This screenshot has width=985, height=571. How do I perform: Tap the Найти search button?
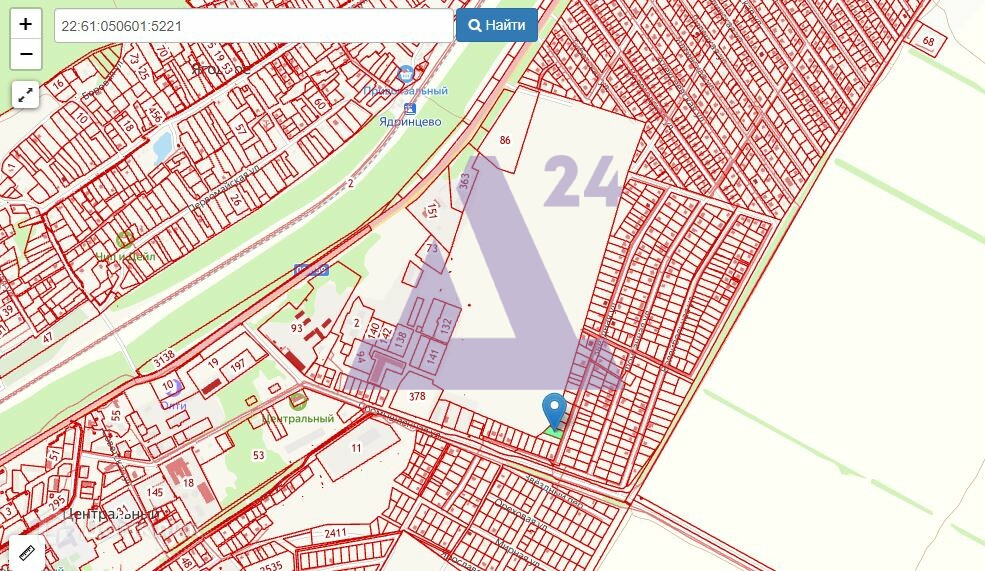pos(497,25)
